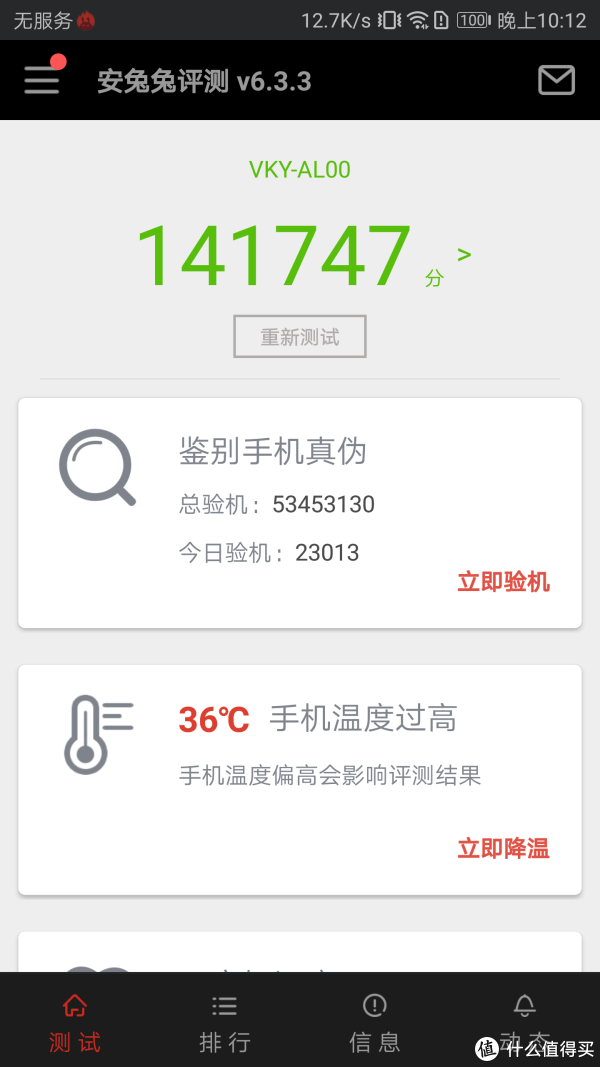Open the 鉴别手机真伪 card
The width and height of the screenshot is (600, 1067).
[x=300, y=513]
